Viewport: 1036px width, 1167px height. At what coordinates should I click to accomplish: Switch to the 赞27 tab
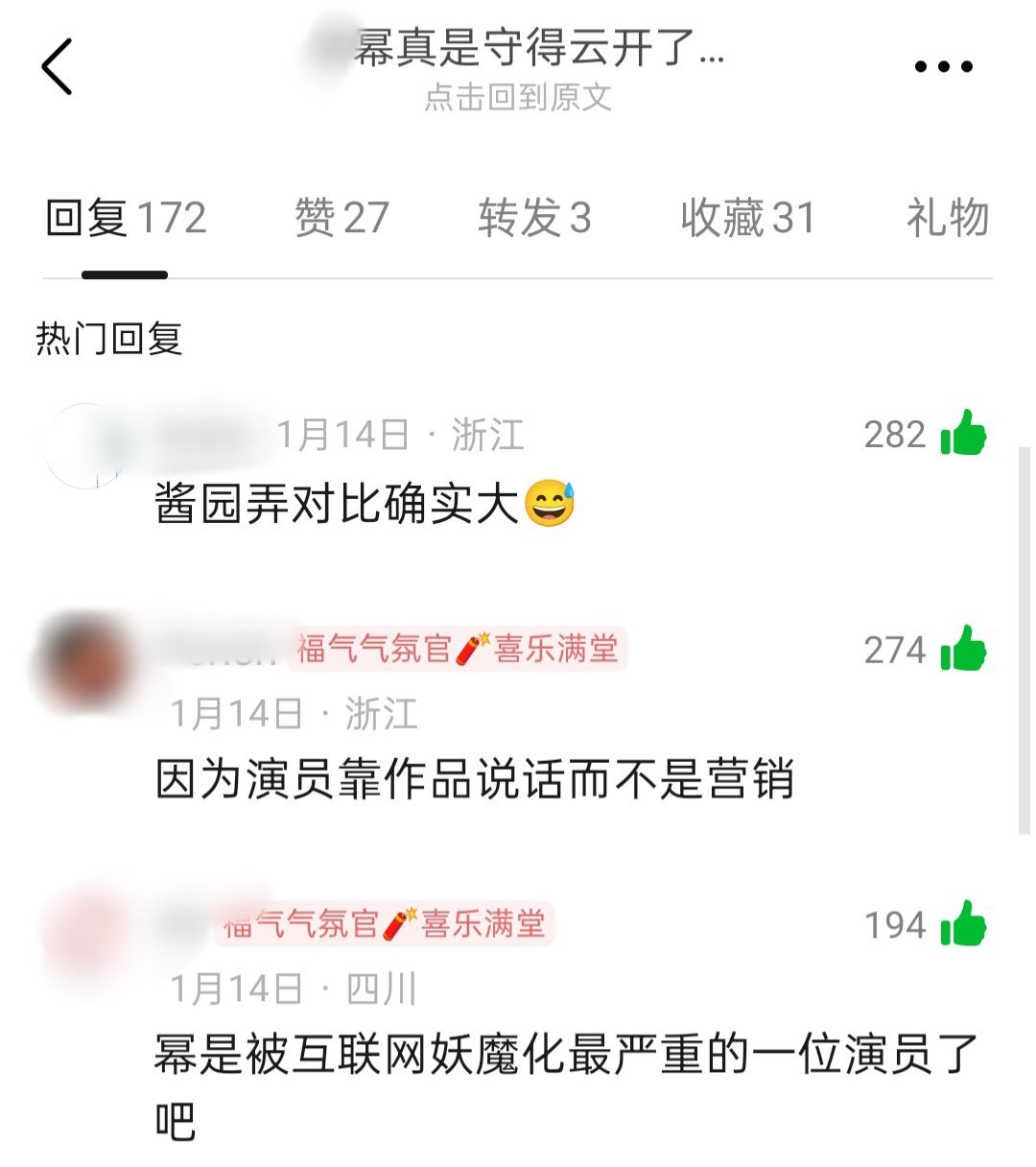[341, 219]
